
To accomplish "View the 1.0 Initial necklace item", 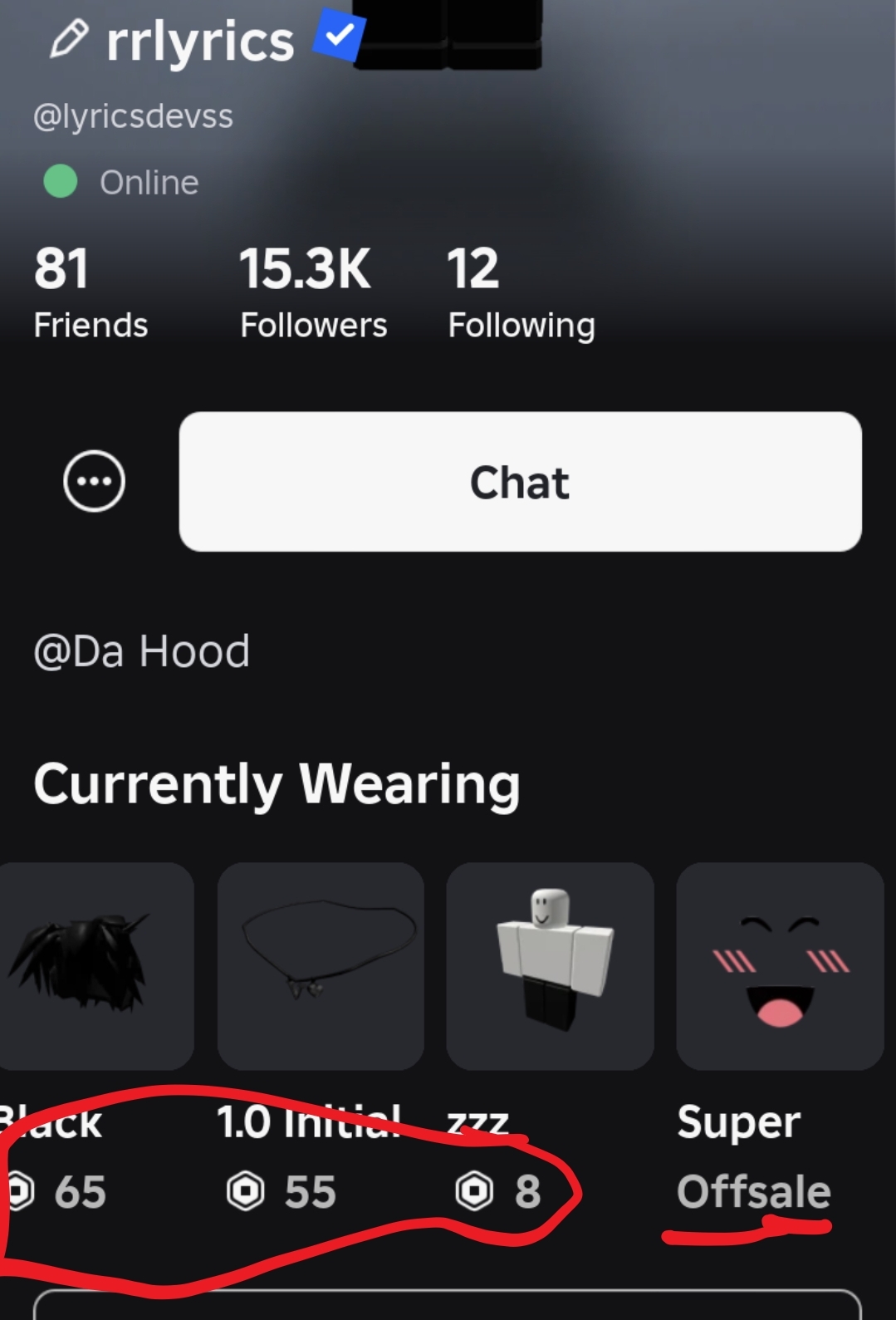I will [x=321, y=966].
